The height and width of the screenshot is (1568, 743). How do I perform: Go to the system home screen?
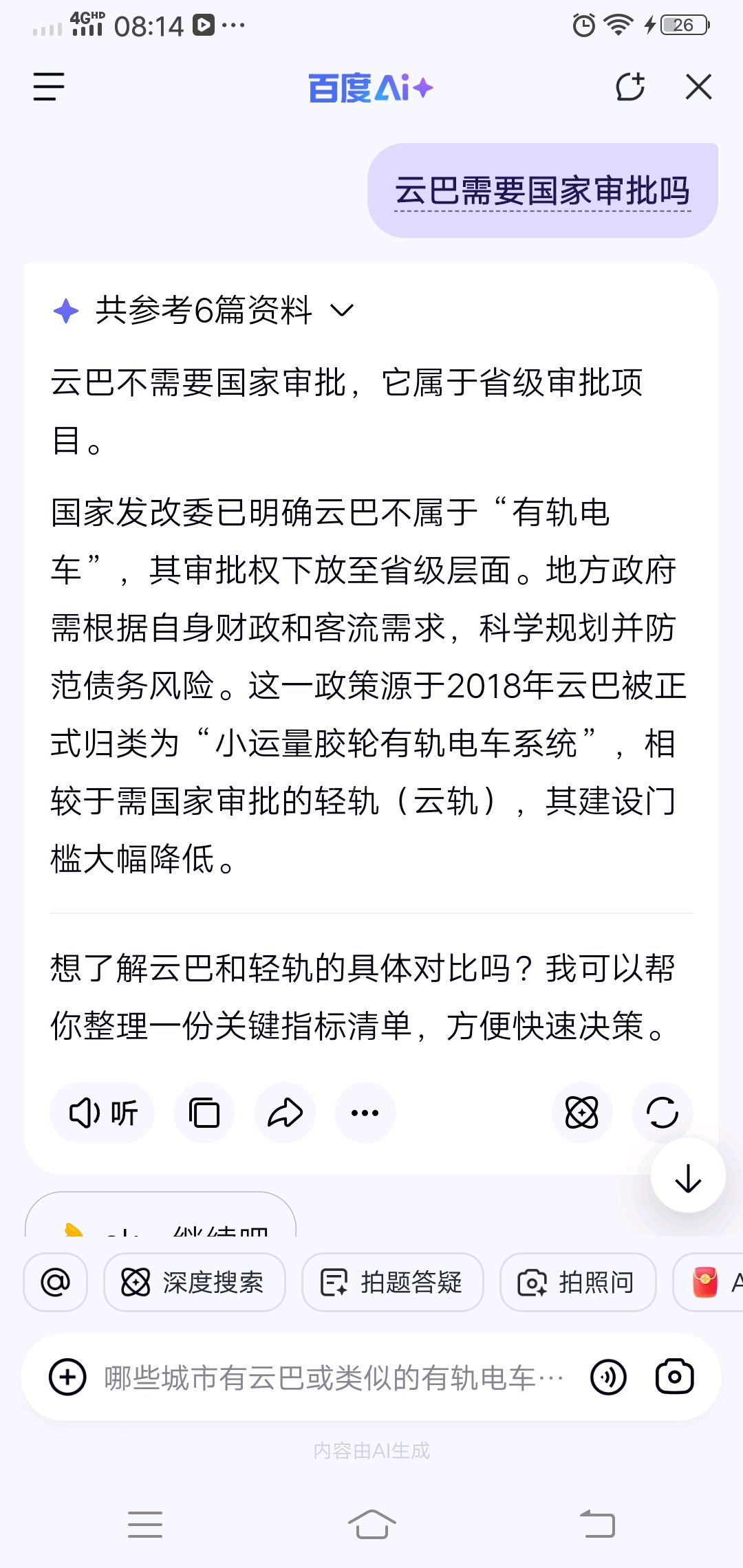(x=371, y=1524)
